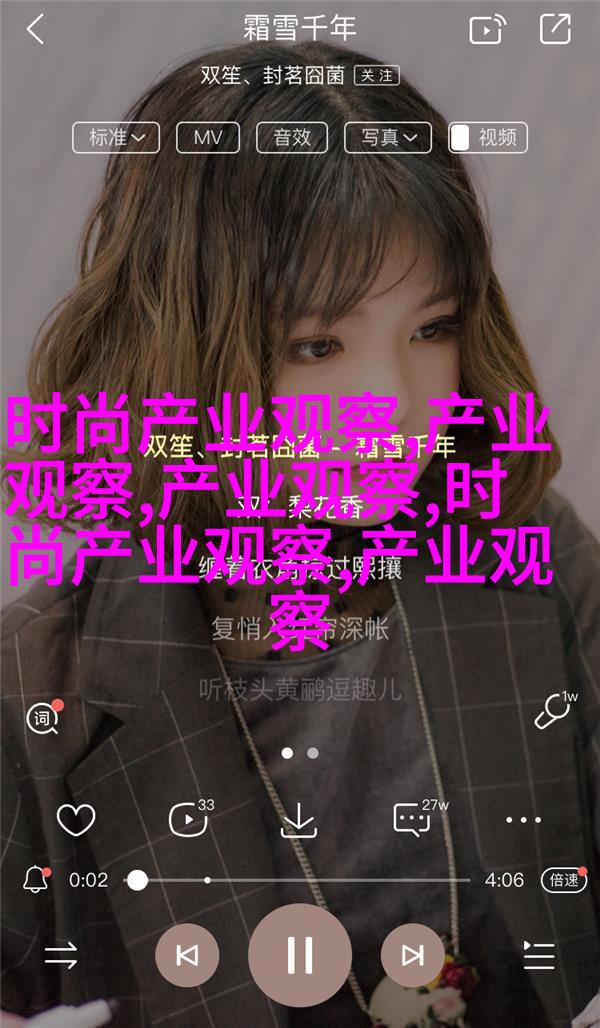The height and width of the screenshot is (1028, 600).
Task: Like this song with the heart
Action: (76, 820)
